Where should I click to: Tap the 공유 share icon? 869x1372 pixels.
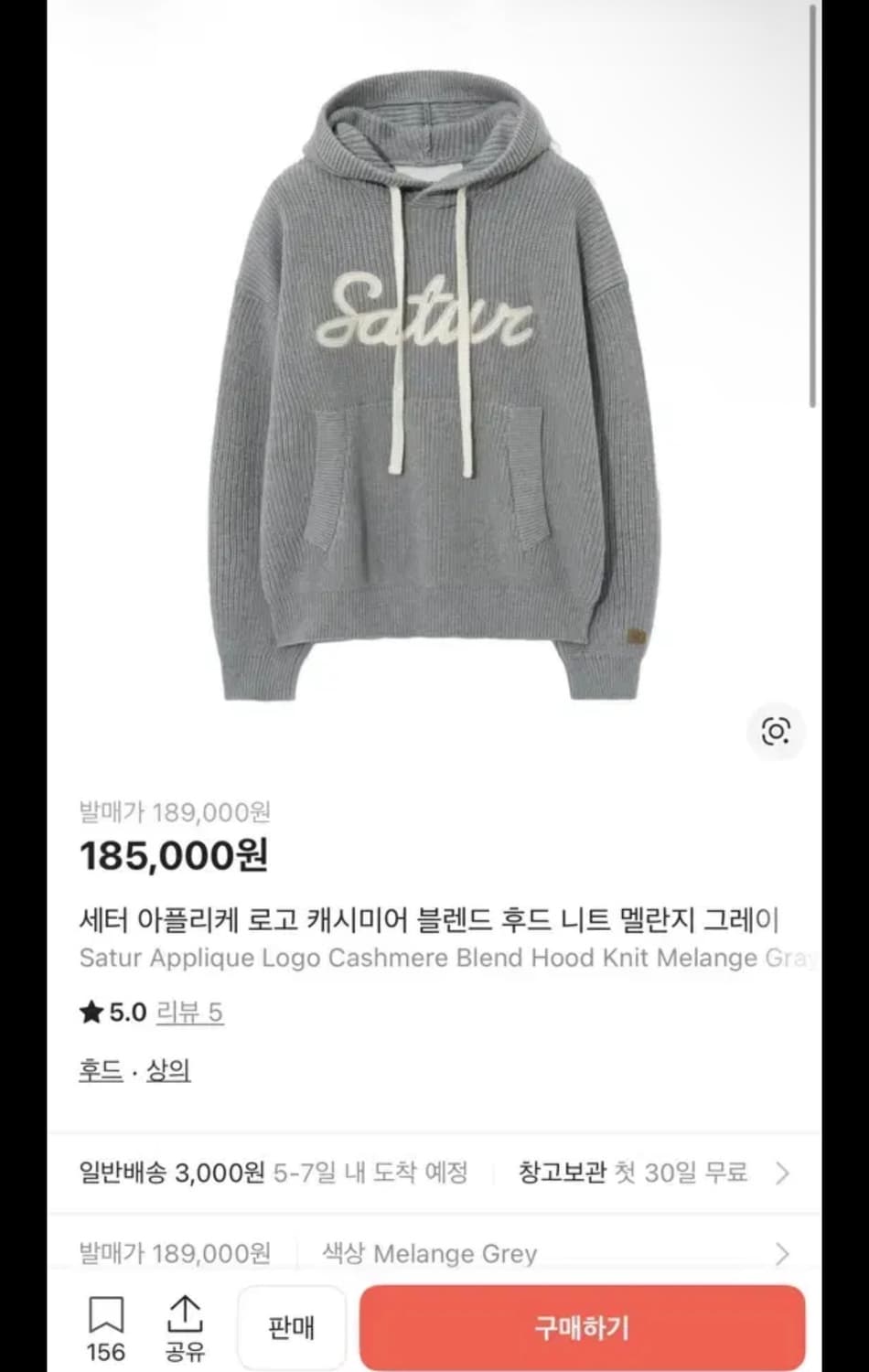pos(184,1315)
